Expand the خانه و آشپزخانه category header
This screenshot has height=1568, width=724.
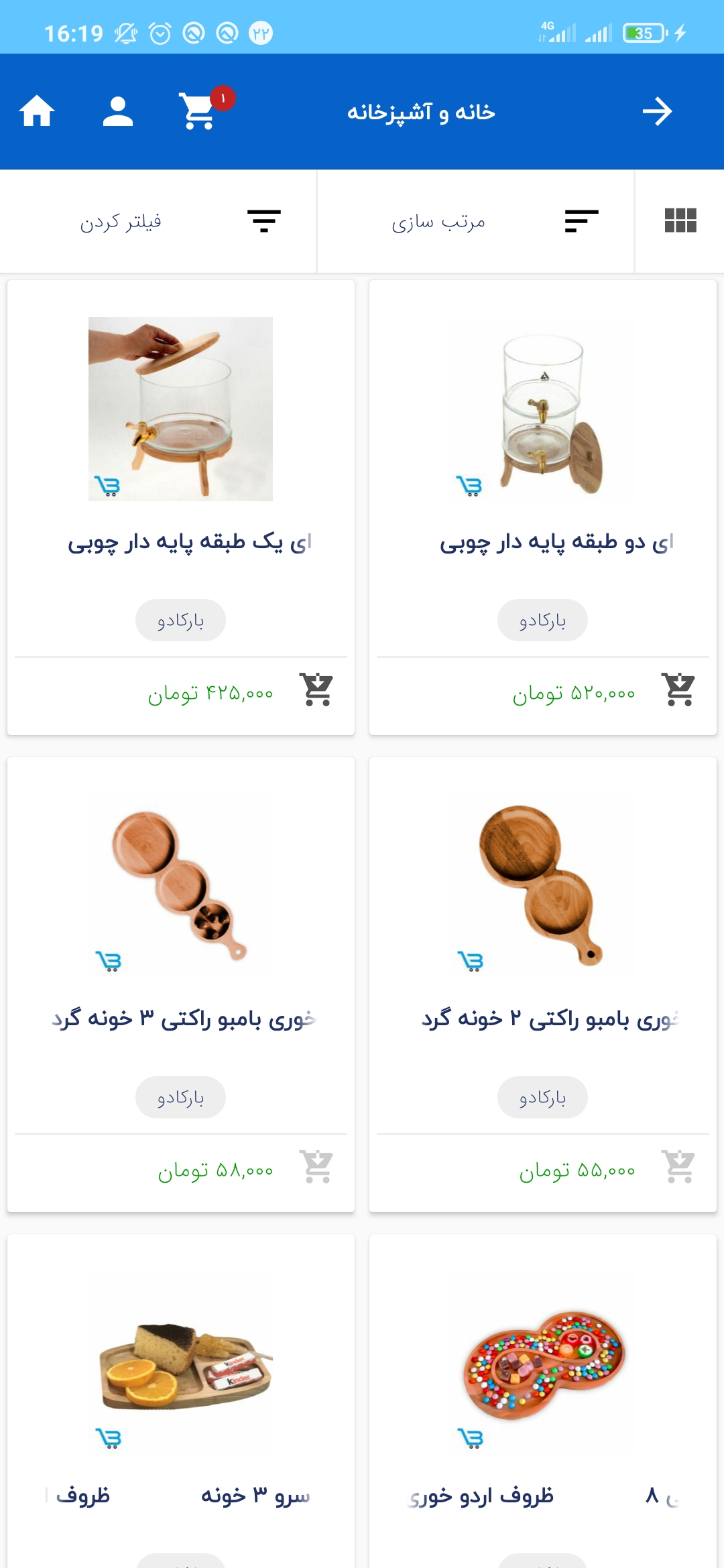pos(422,111)
